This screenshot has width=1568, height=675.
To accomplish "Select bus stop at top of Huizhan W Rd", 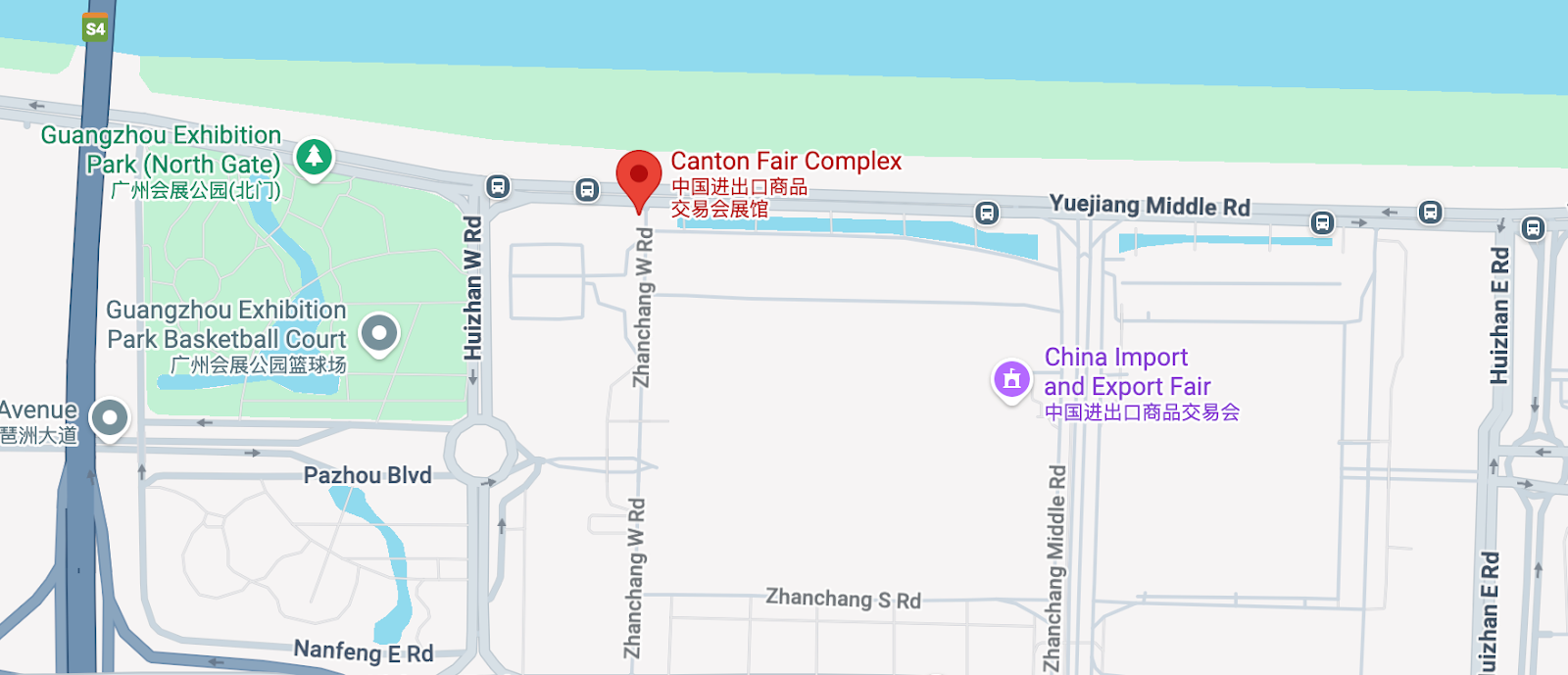I will (x=498, y=186).
